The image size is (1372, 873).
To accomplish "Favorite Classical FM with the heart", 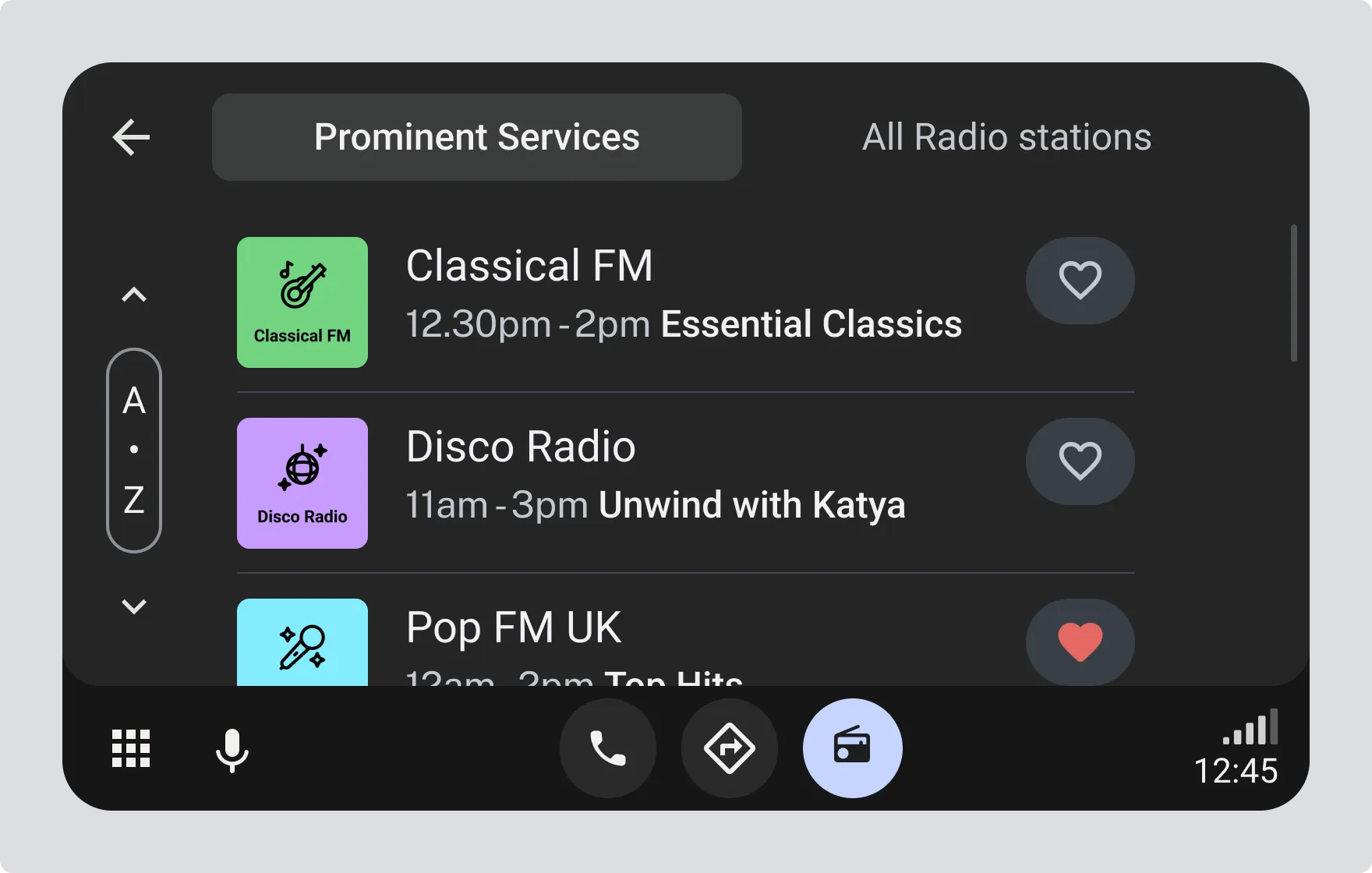I will point(1080,281).
